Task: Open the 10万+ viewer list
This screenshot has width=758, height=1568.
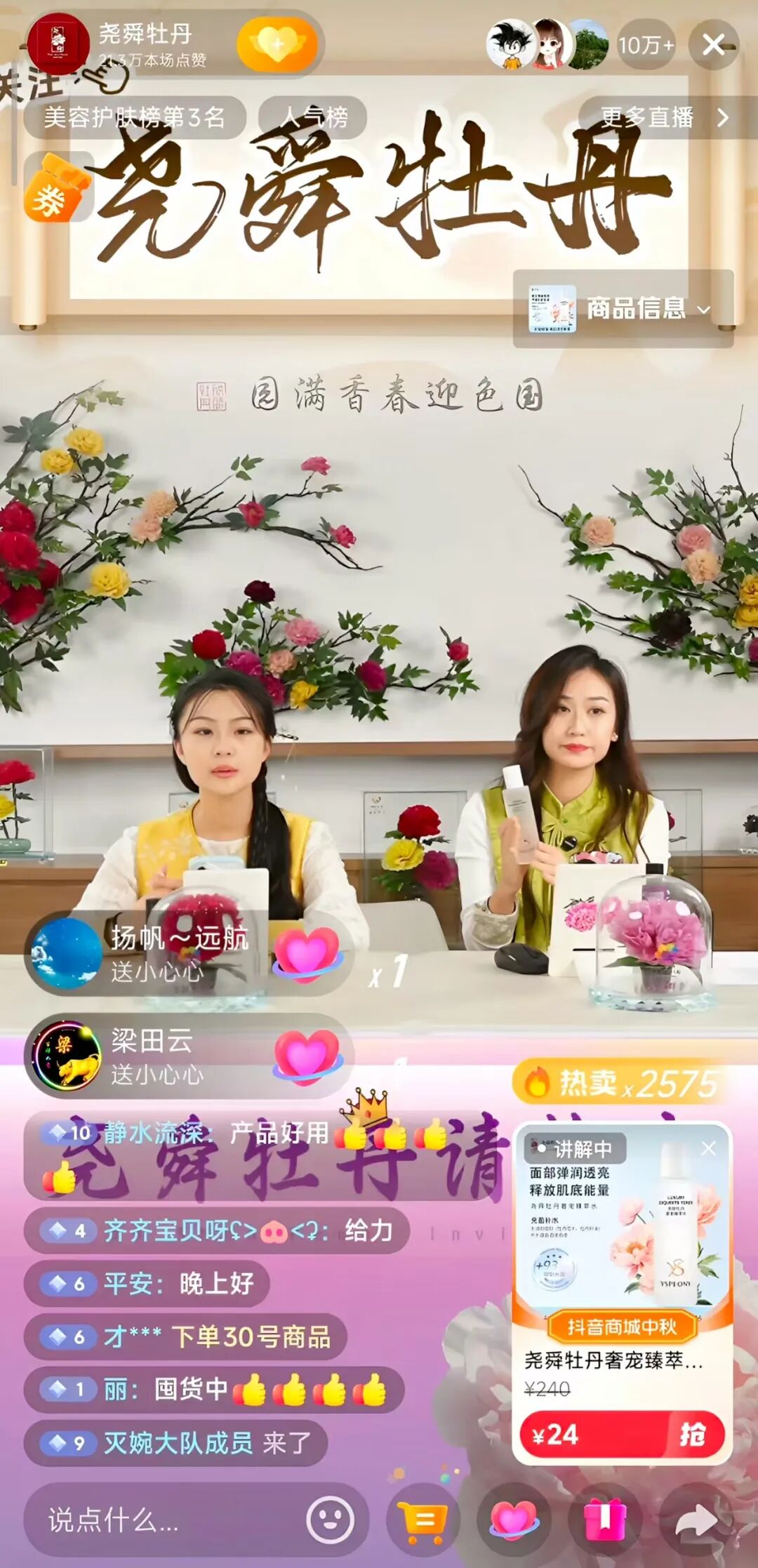Action: click(646, 46)
